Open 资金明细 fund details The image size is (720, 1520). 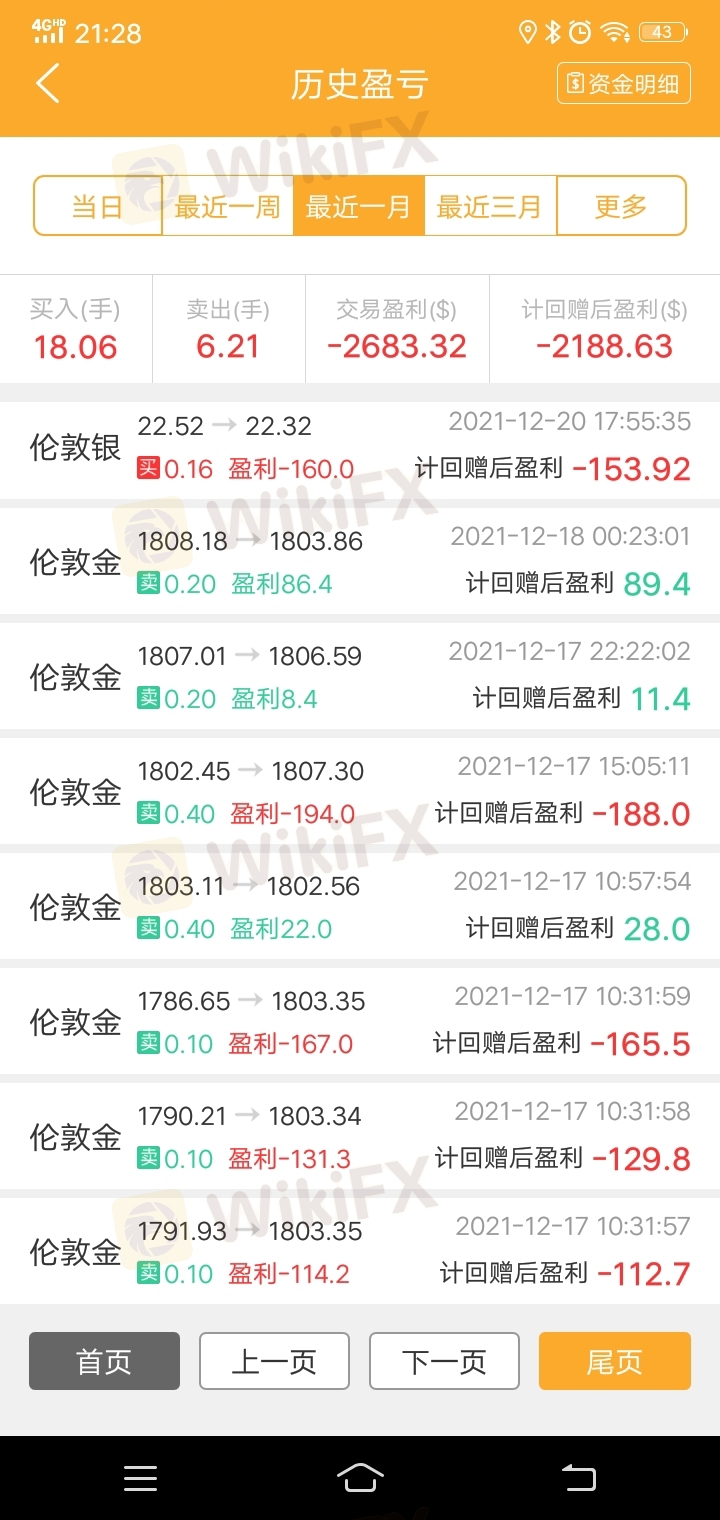pyautogui.click(x=624, y=83)
